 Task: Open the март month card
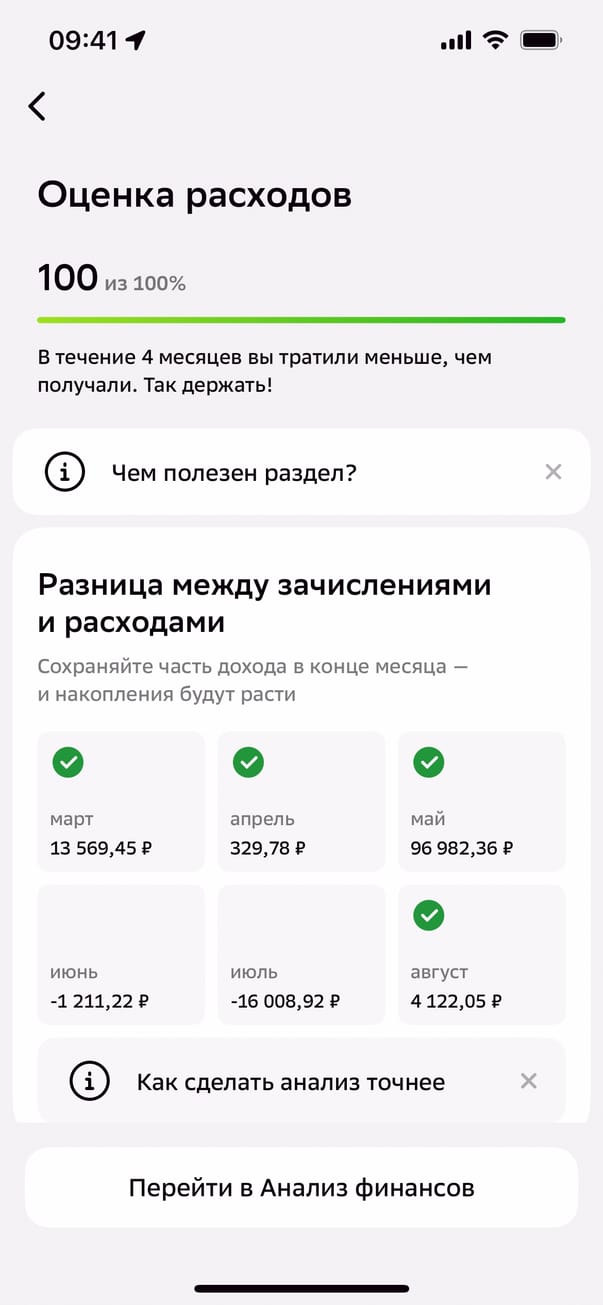pos(121,801)
